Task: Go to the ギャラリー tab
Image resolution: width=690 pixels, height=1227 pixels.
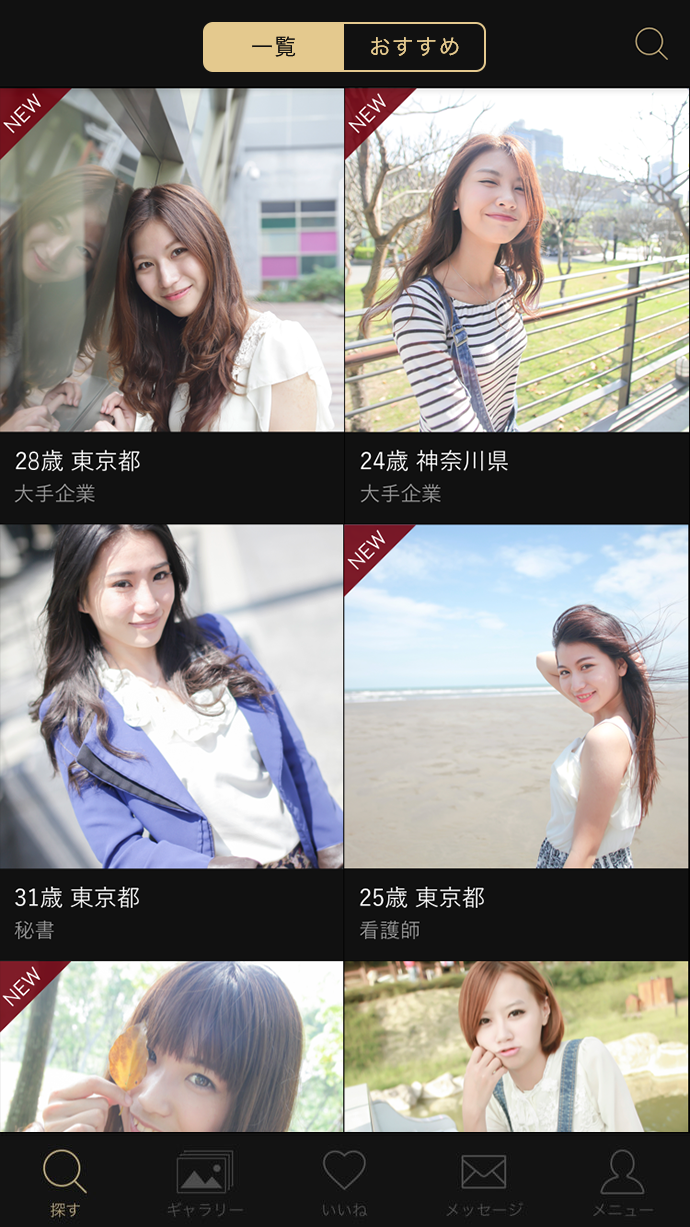Action: (204, 1183)
